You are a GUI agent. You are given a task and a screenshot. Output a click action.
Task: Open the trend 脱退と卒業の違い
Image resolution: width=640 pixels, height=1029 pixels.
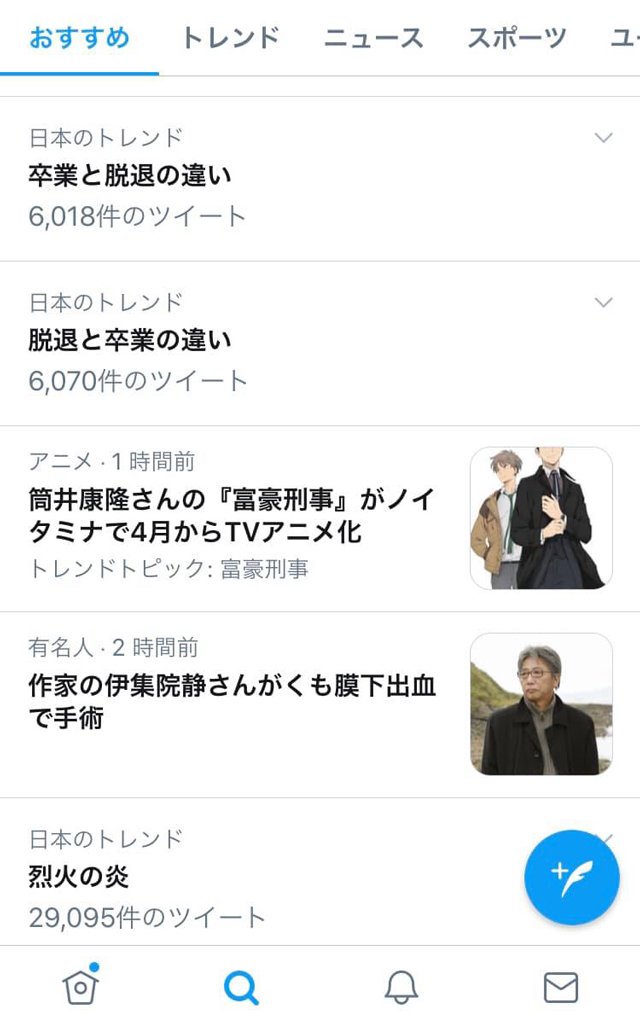pyautogui.click(x=130, y=341)
